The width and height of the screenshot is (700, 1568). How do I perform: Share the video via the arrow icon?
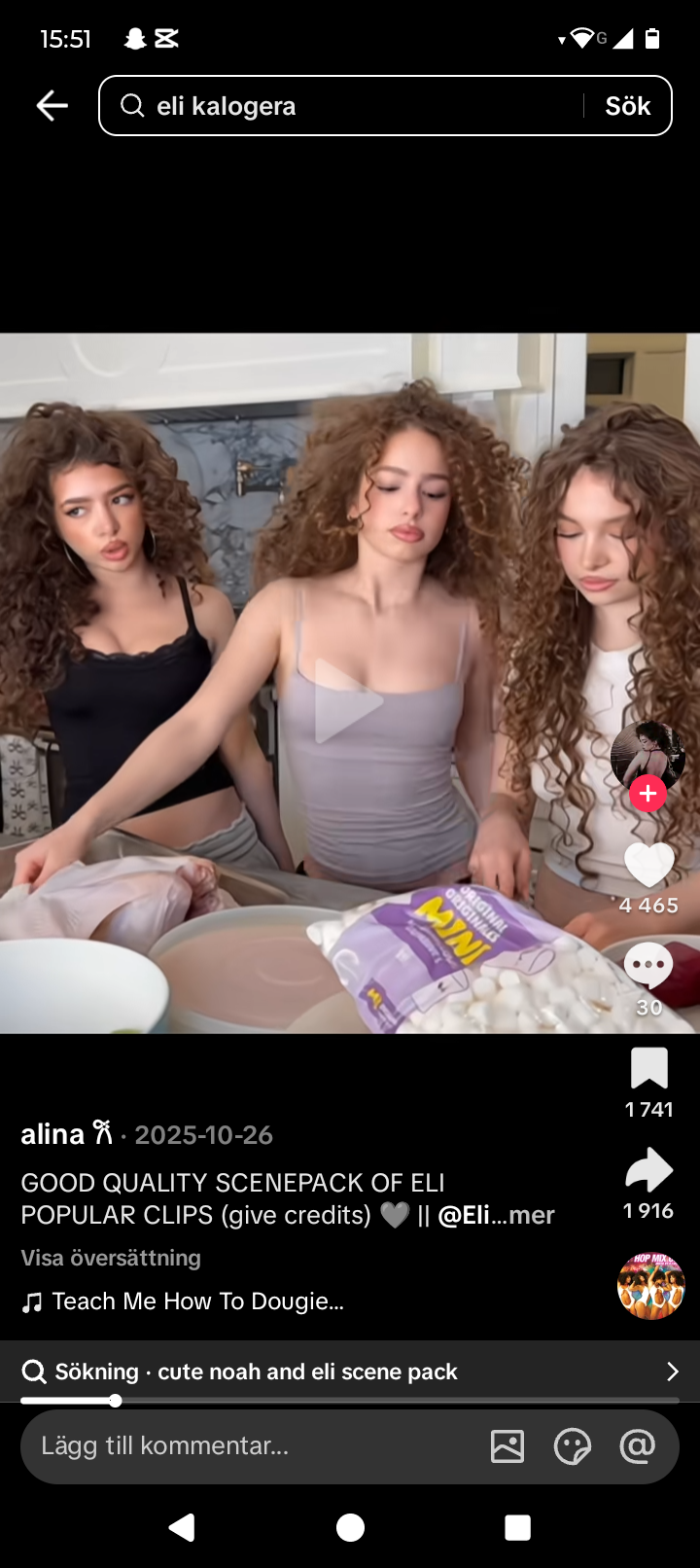click(648, 1170)
